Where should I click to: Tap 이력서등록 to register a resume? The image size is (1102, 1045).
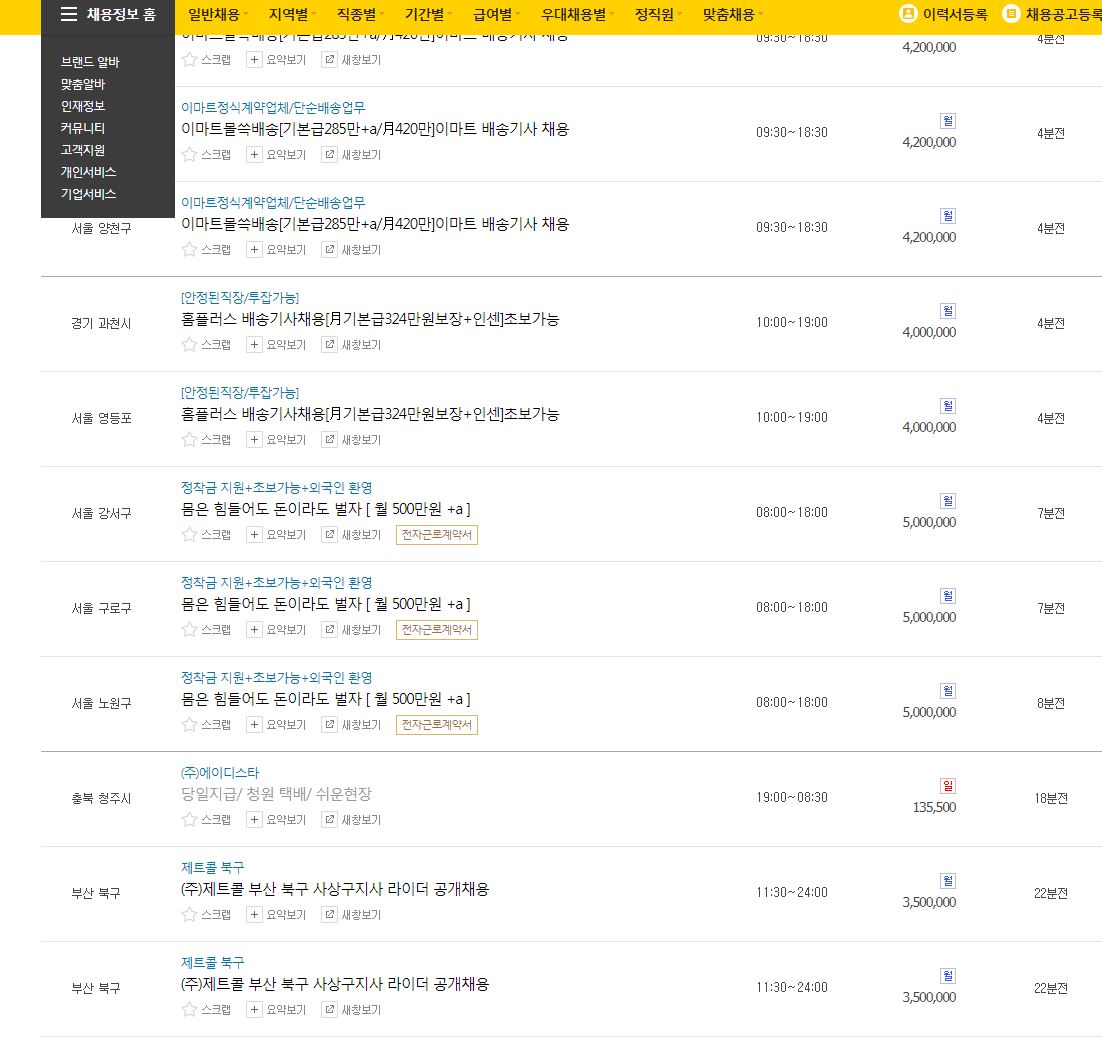click(x=943, y=14)
